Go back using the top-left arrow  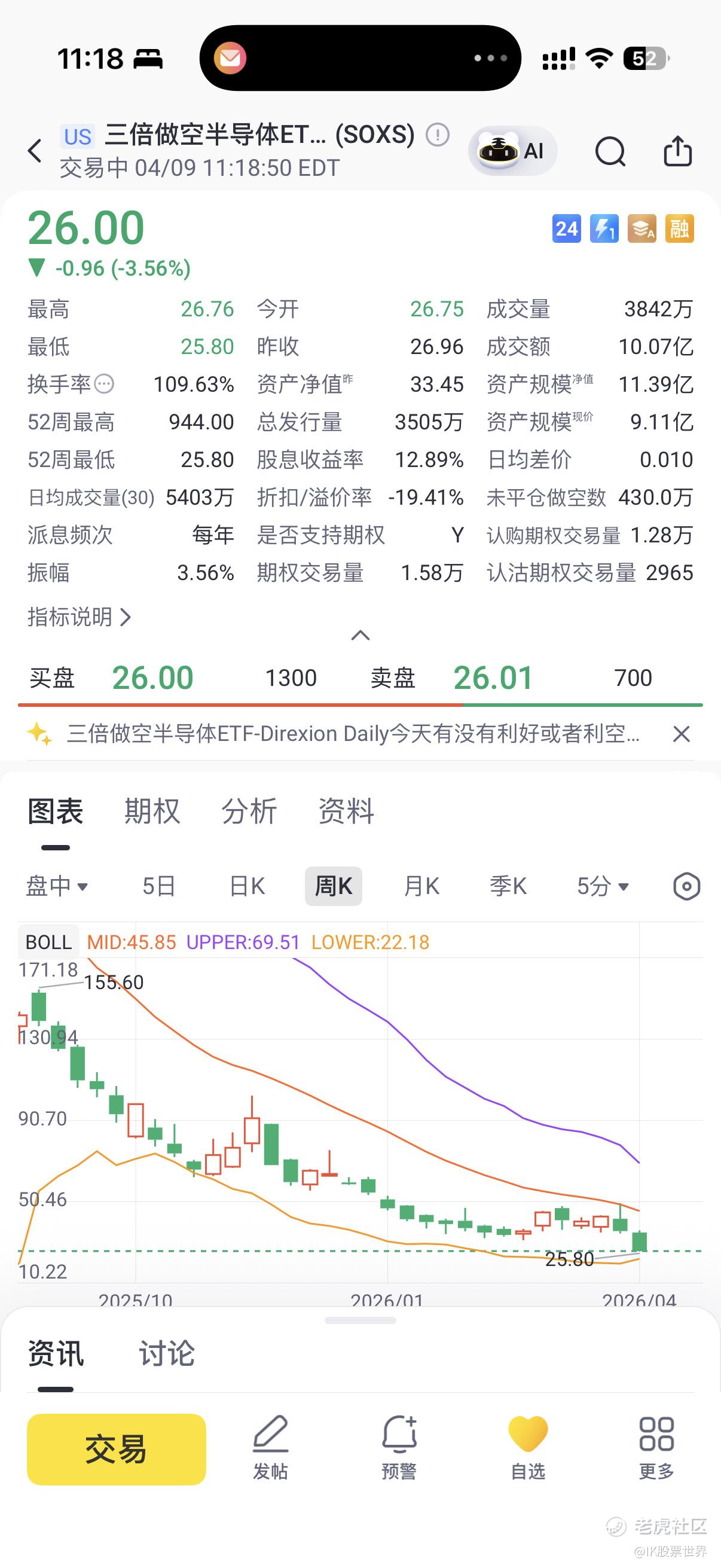35,150
